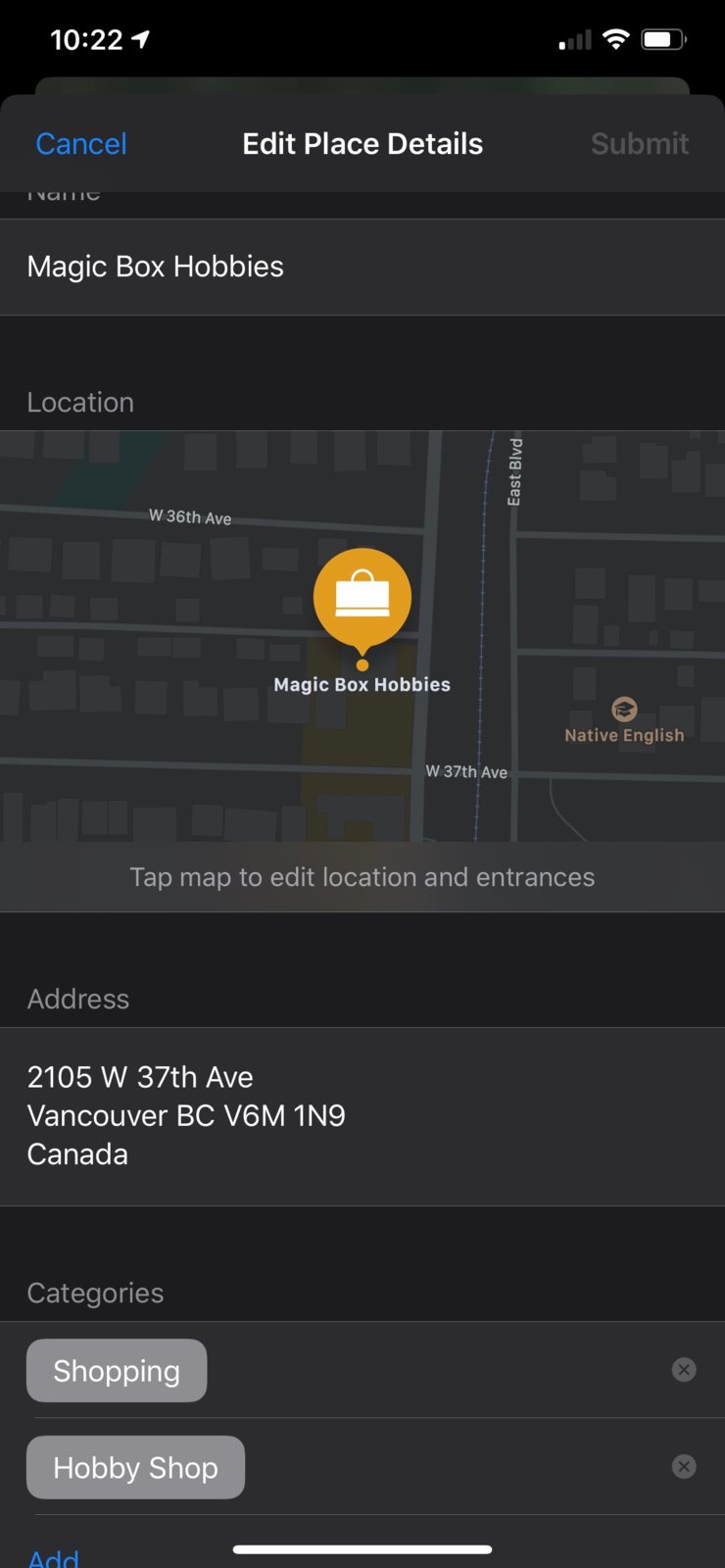Add a new category

pyautogui.click(x=54, y=1556)
